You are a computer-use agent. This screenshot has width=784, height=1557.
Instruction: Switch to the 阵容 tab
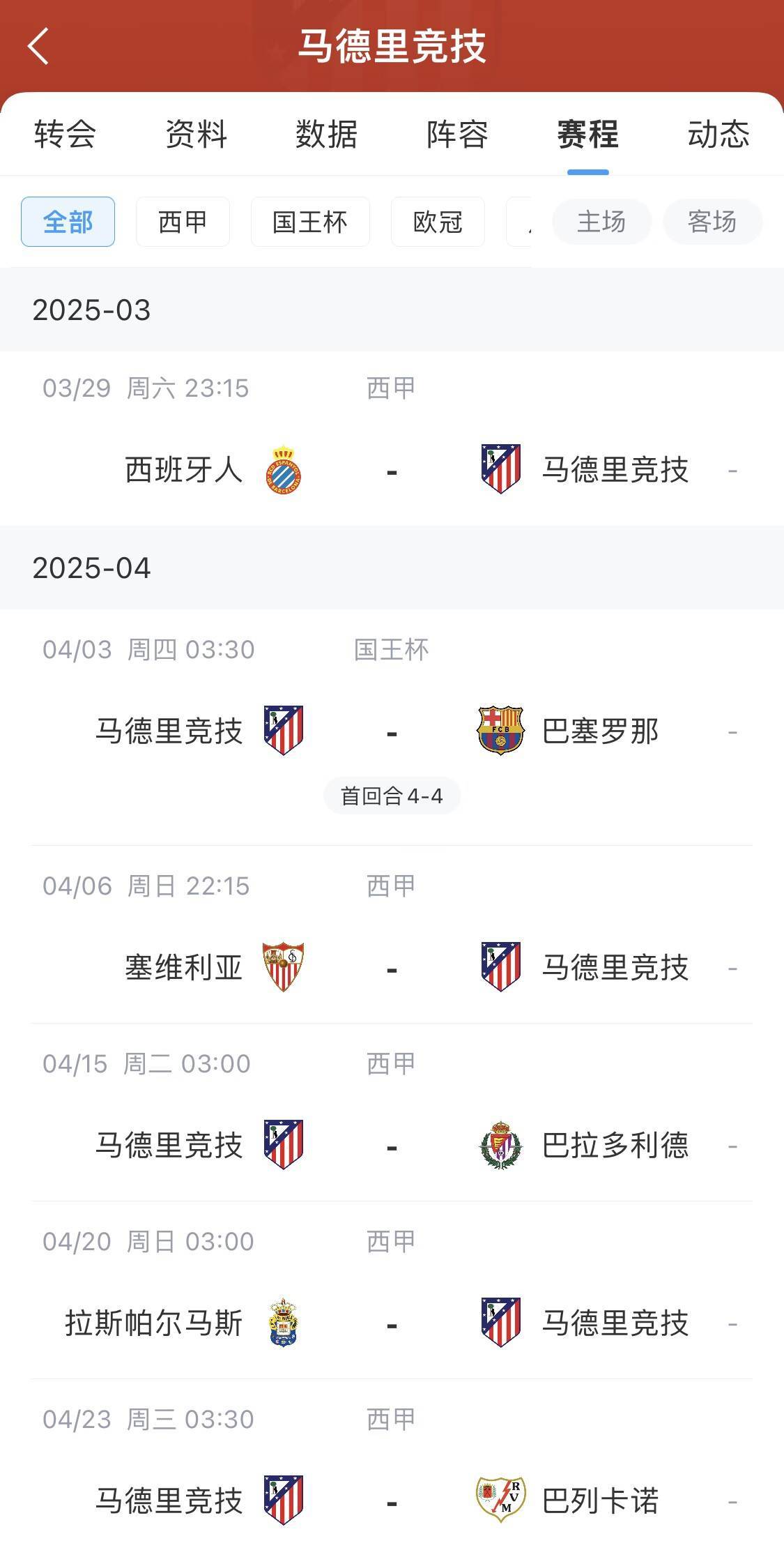pos(458,136)
